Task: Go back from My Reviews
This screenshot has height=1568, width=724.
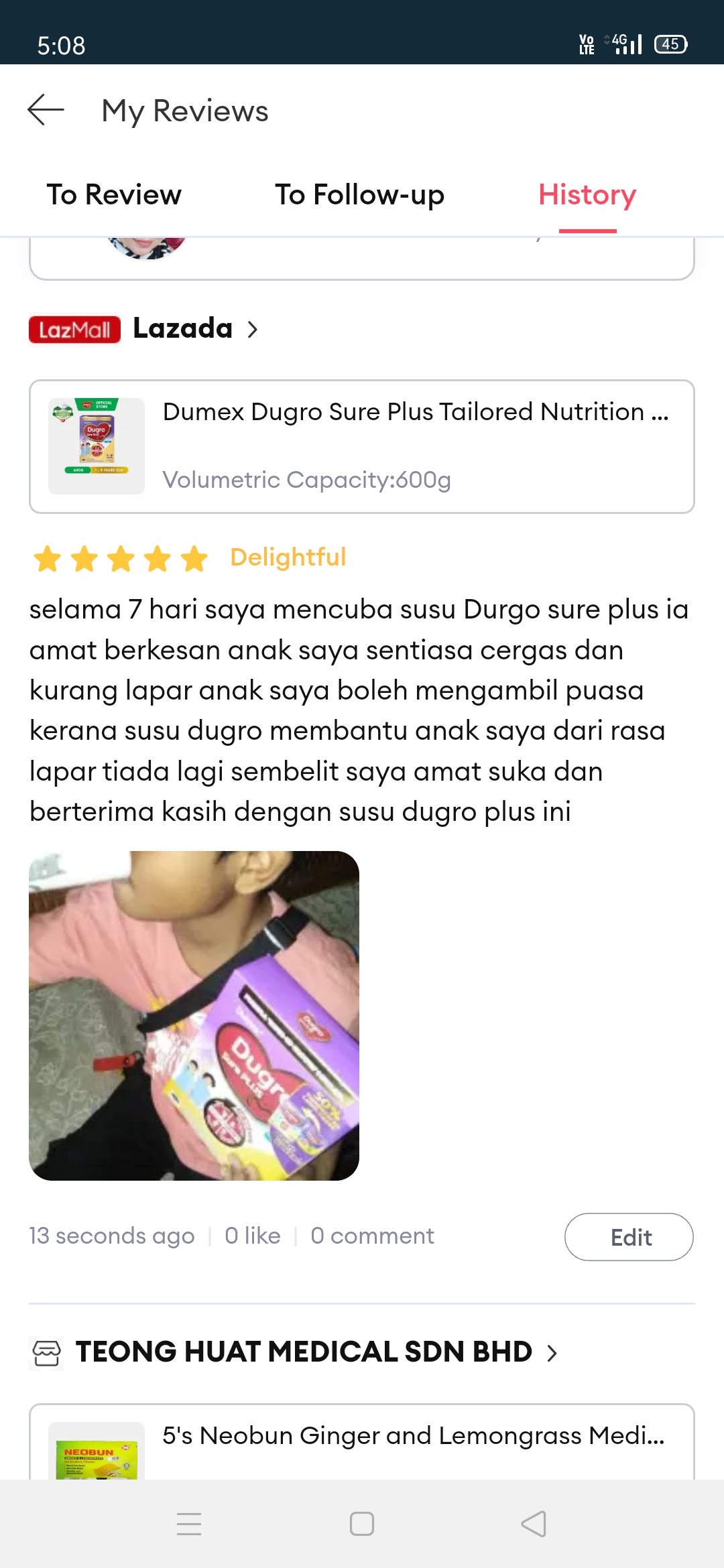Action: point(46,111)
